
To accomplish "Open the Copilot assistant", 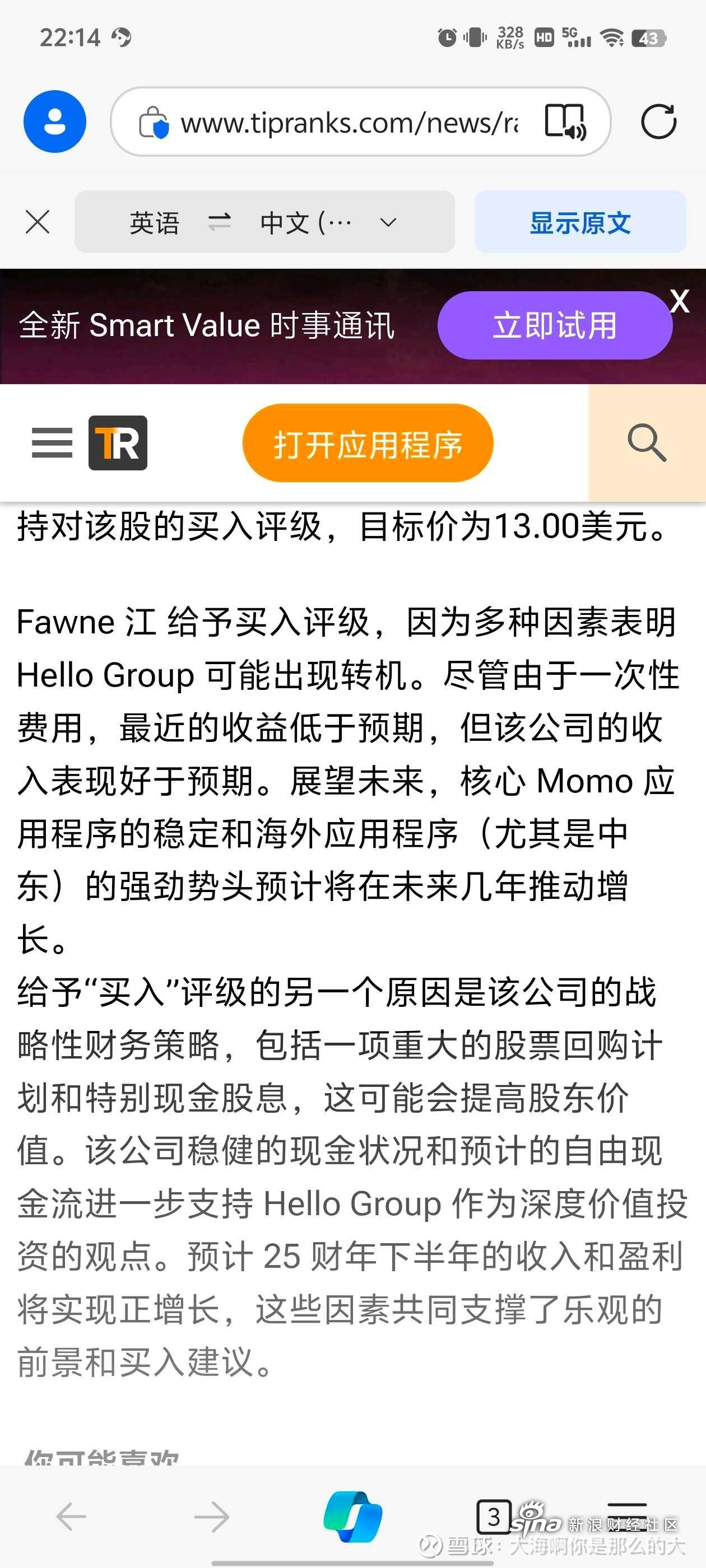I will pyautogui.click(x=352, y=1516).
